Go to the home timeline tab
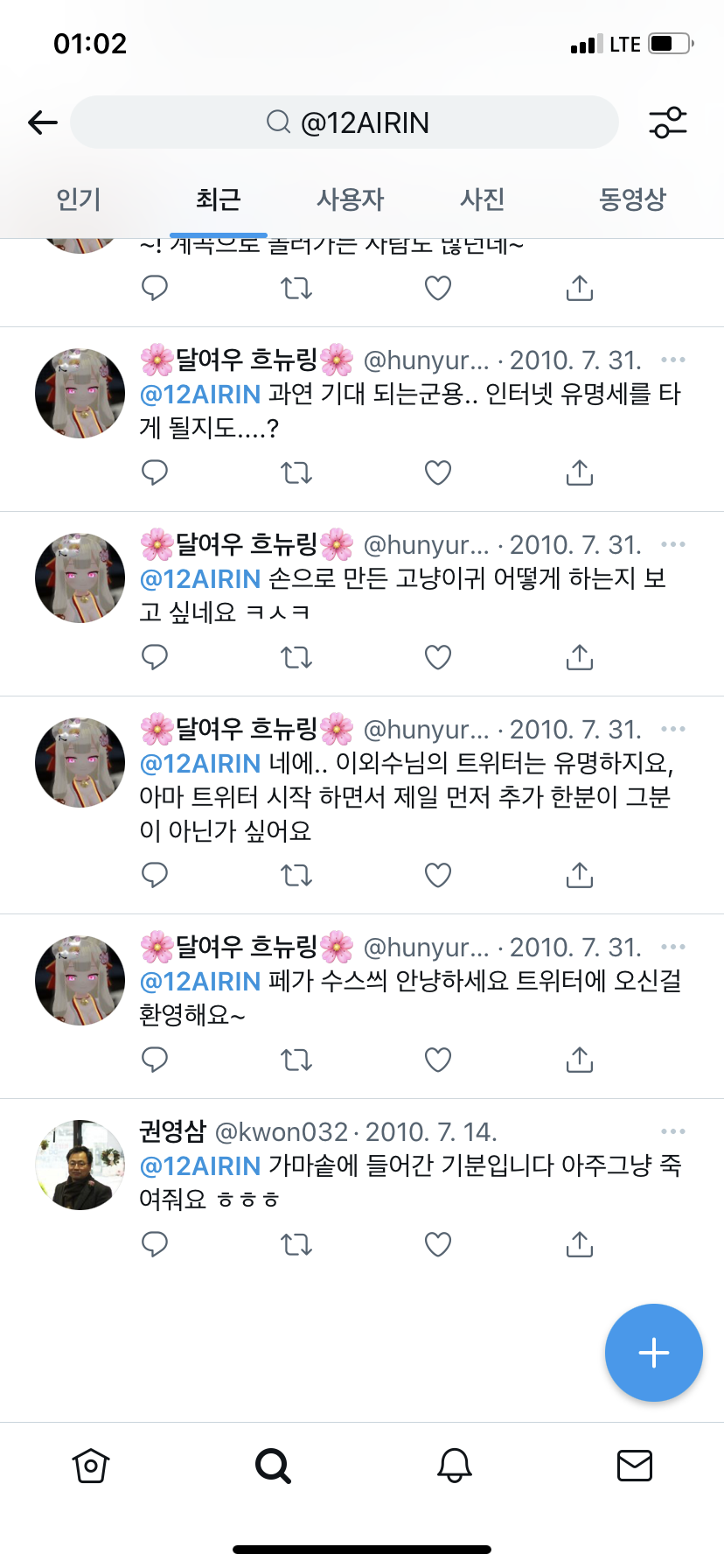This screenshot has height=1568, width=724. click(91, 1465)
